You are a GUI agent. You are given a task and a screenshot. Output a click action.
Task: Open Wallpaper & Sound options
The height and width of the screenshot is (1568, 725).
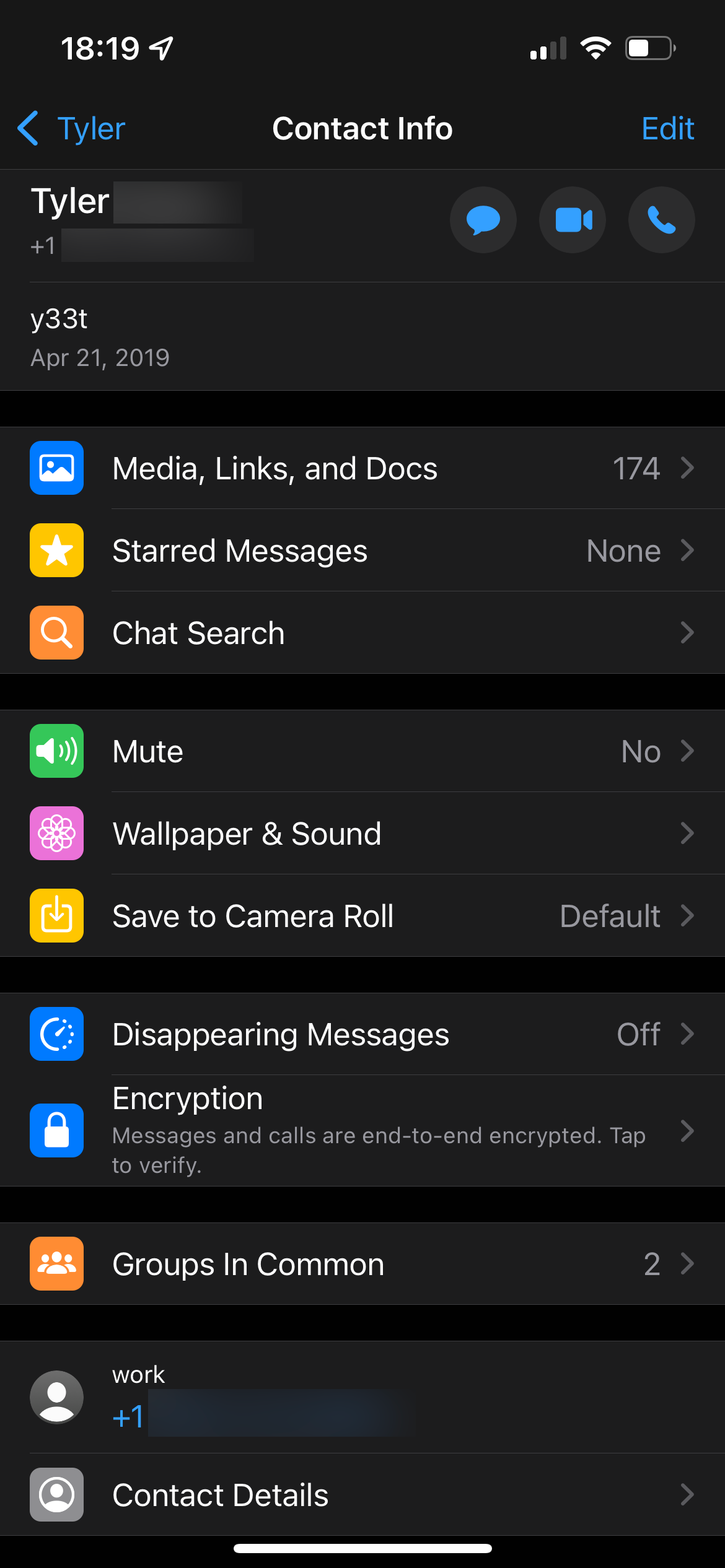click(362, 834)
